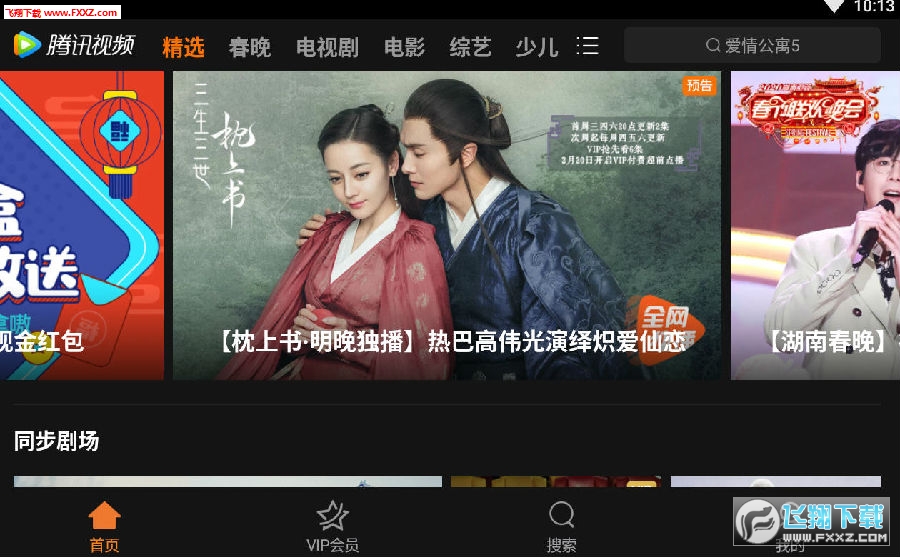Switch to the 综艺 tab
This screenshot has width=900, height=557.
click(x=470, y=47)
